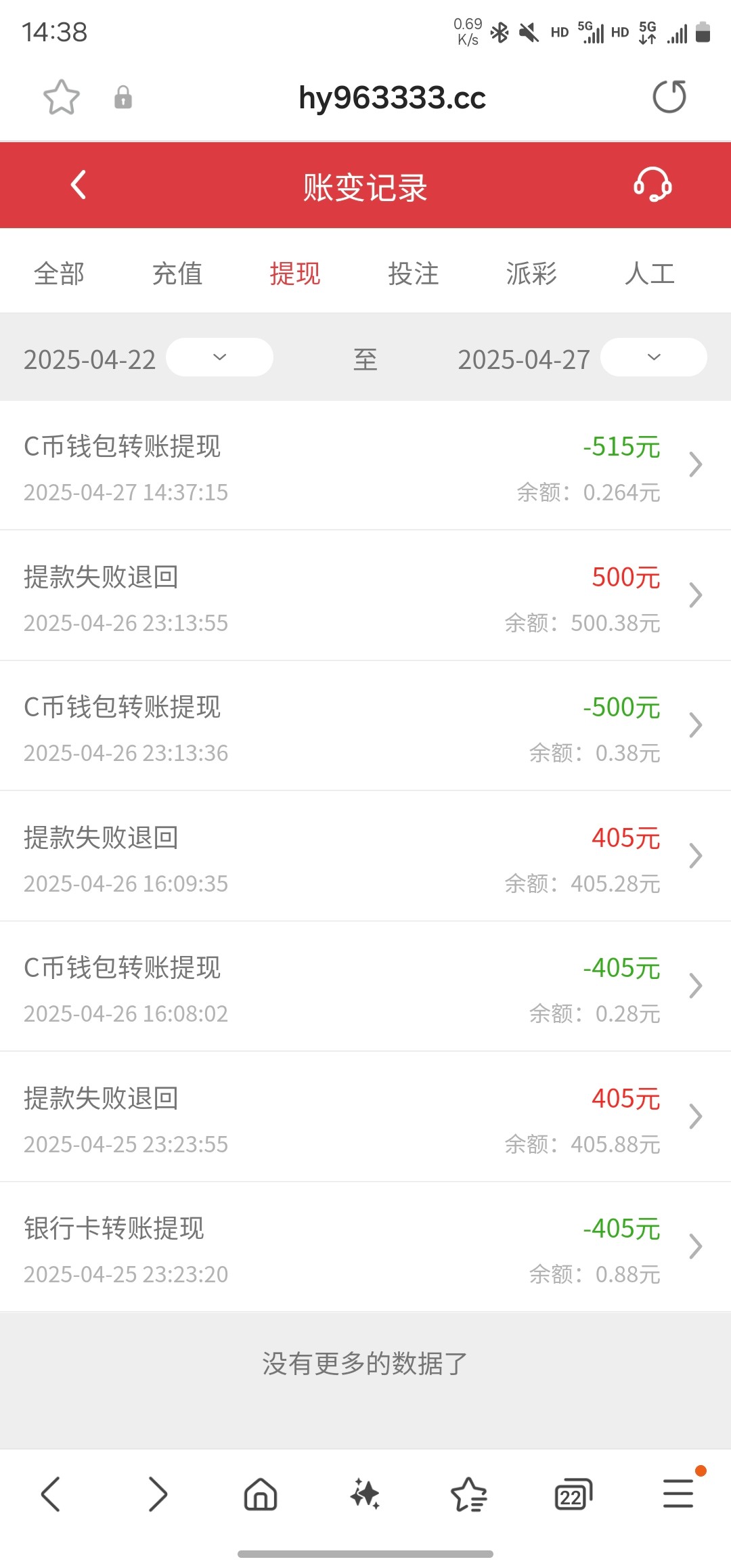Tap the sparkle AI assistant icon

pyautogui.click(x=365, y=1494)
